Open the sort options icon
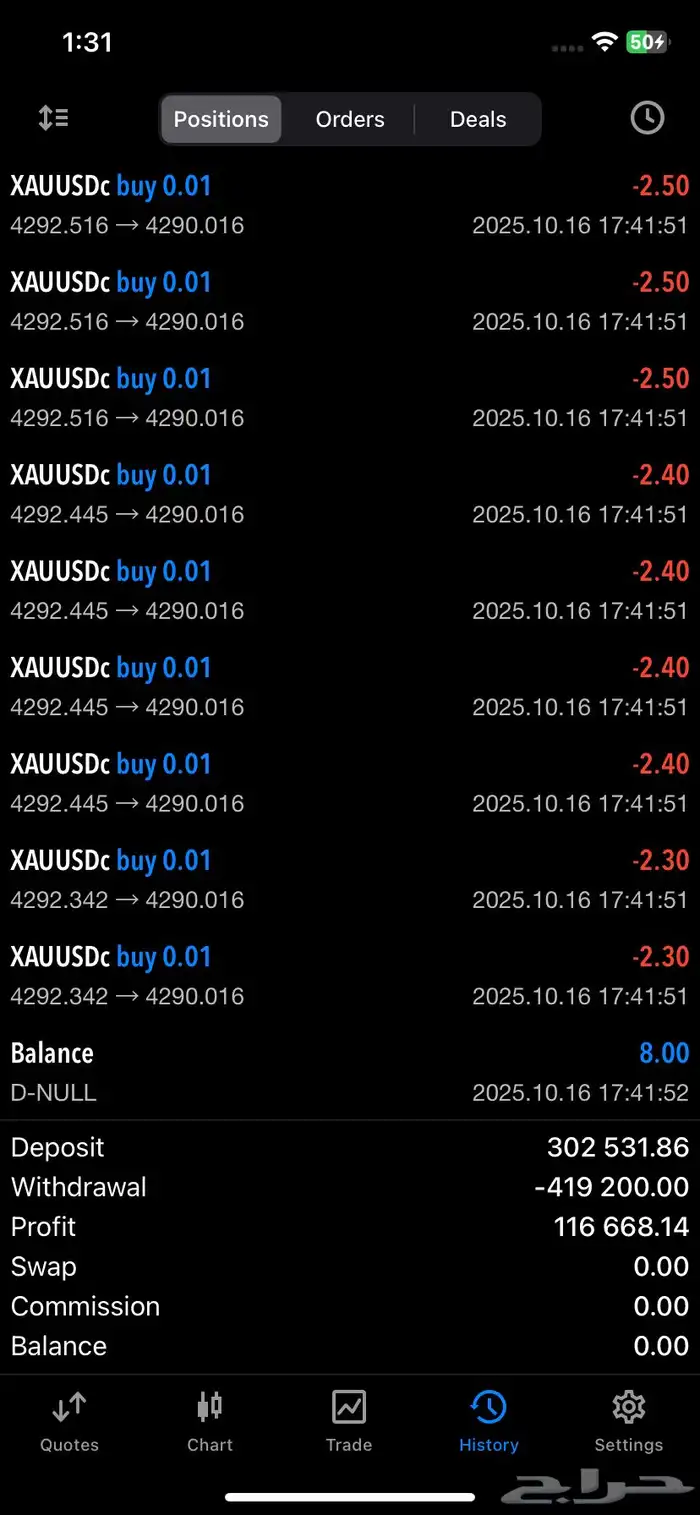 coord(53,118)
